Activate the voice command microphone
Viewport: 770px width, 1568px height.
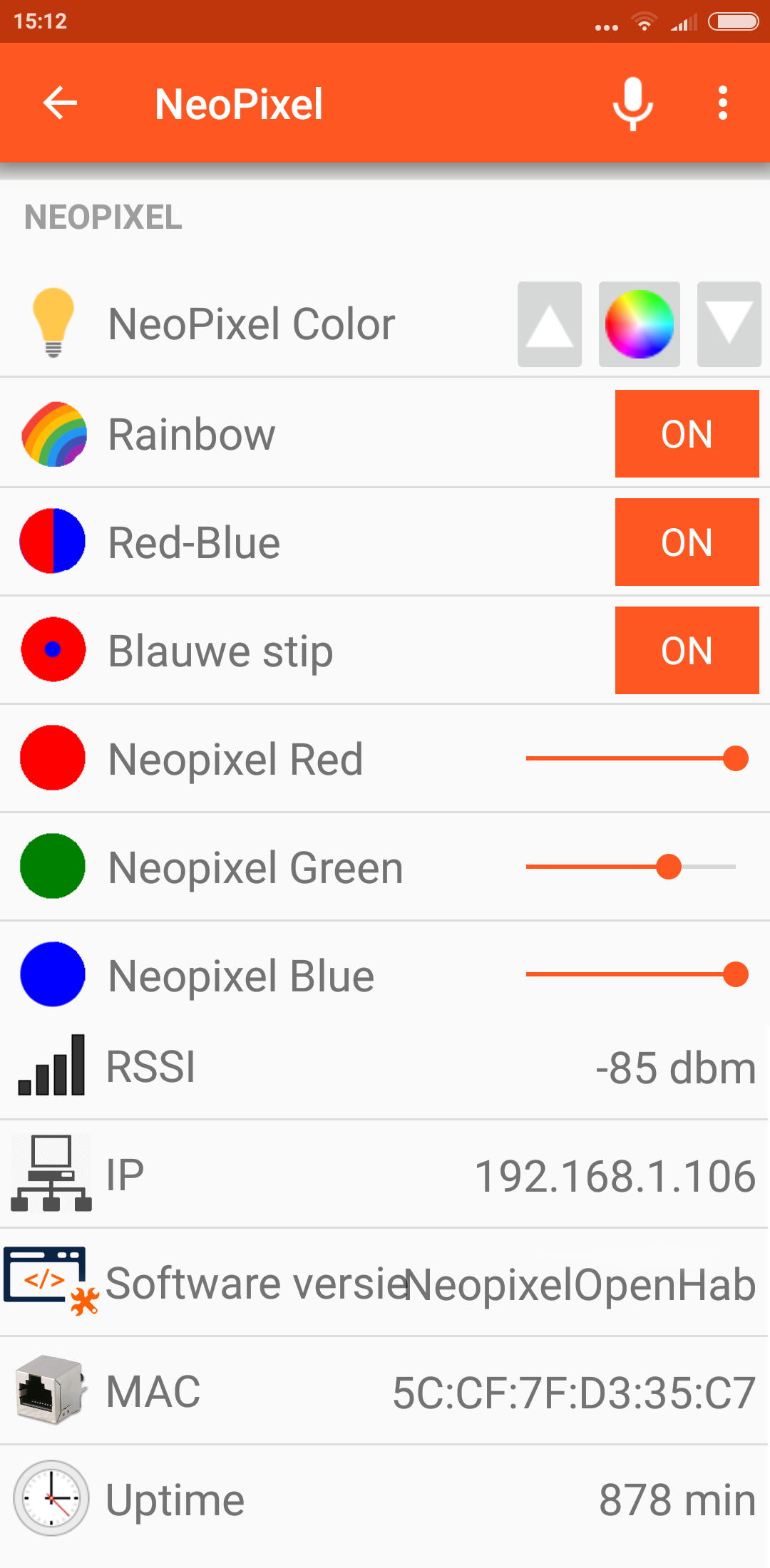(x=632, y=104)
